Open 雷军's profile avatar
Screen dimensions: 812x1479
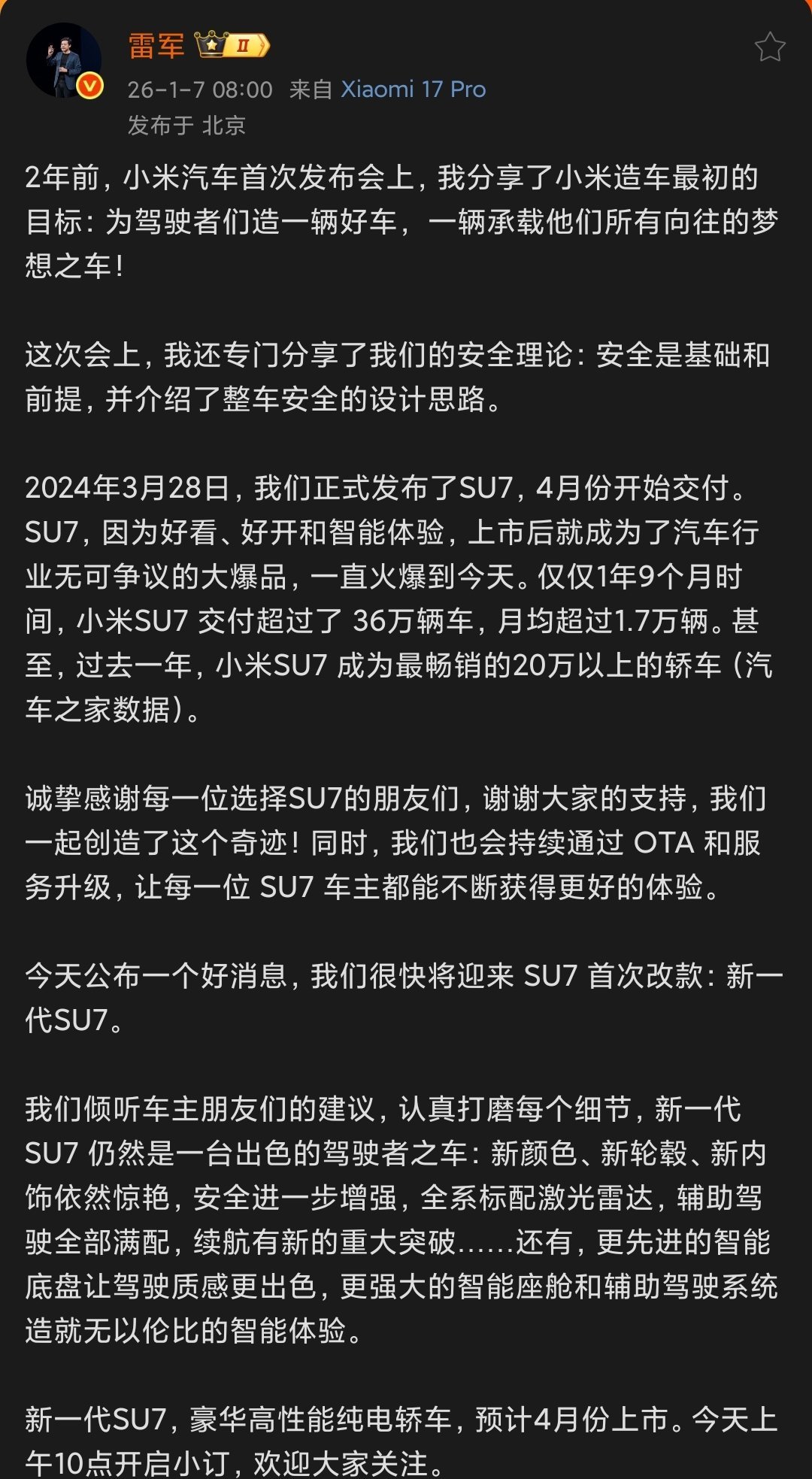(63, 60)
